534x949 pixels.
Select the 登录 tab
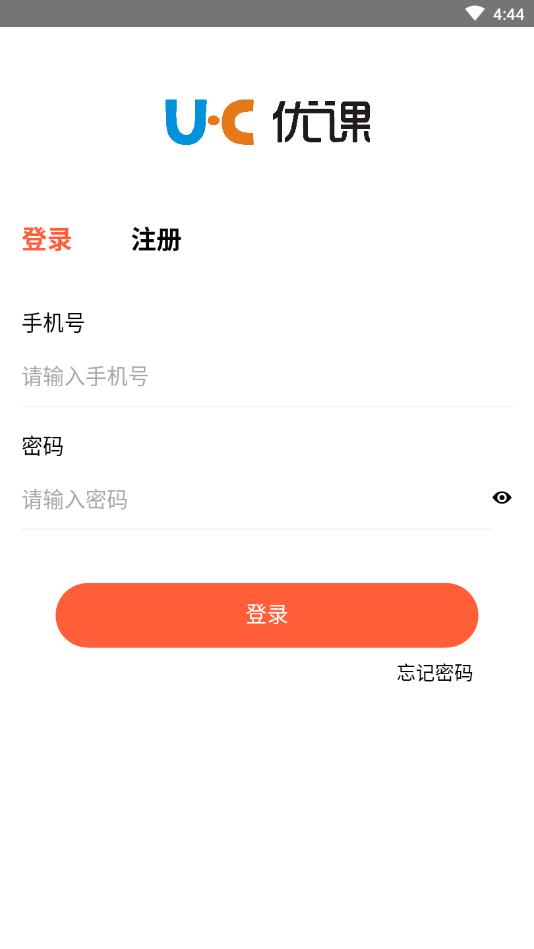point(47,240)
